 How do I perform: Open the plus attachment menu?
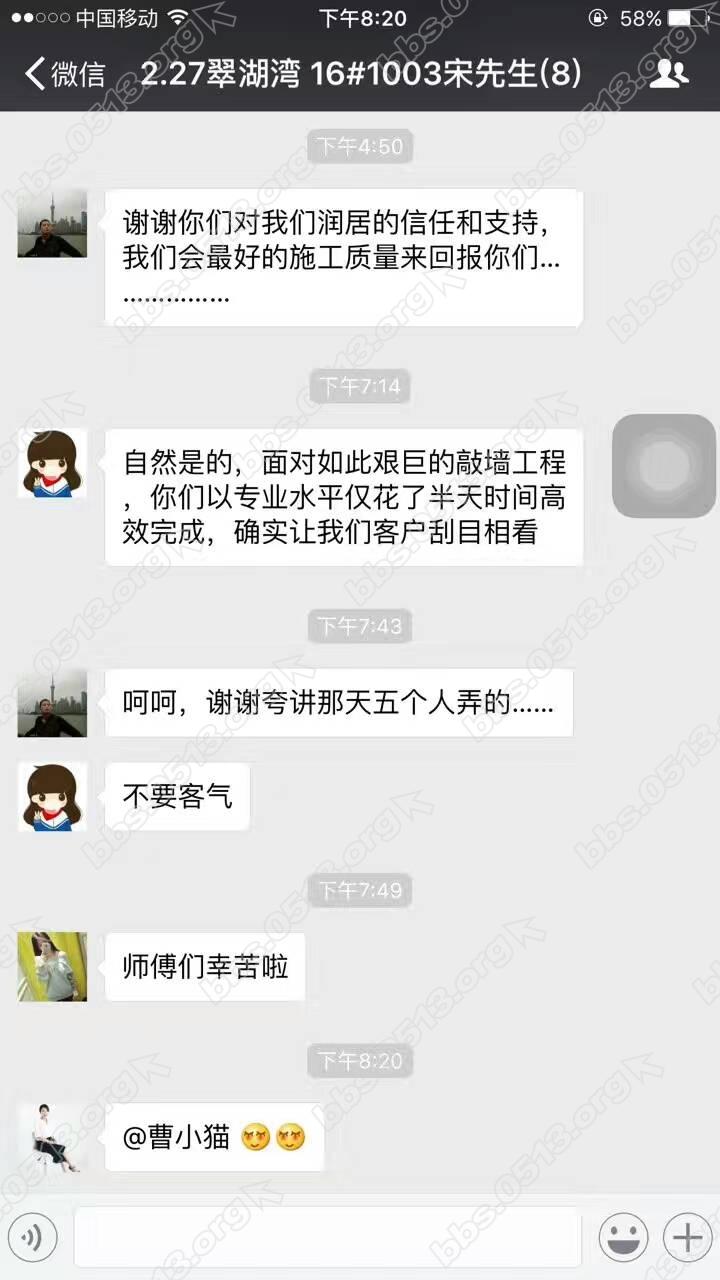click(687, 1238)
